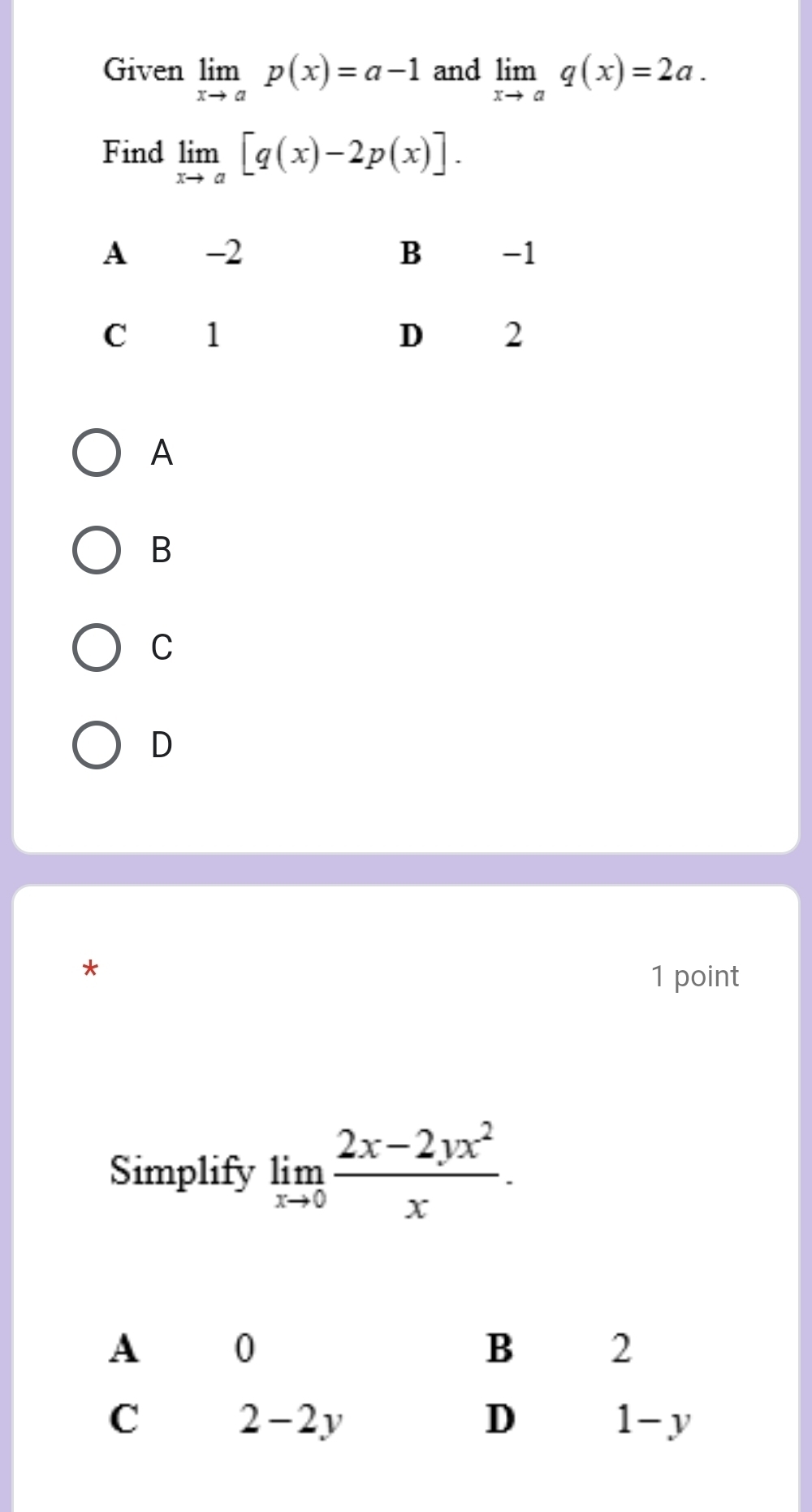Image resolution: width=812 pixels, height=1512 pixels.
Task: Click the red asterisk on second question
Action: pyautogui.click(x=89, y=972)
